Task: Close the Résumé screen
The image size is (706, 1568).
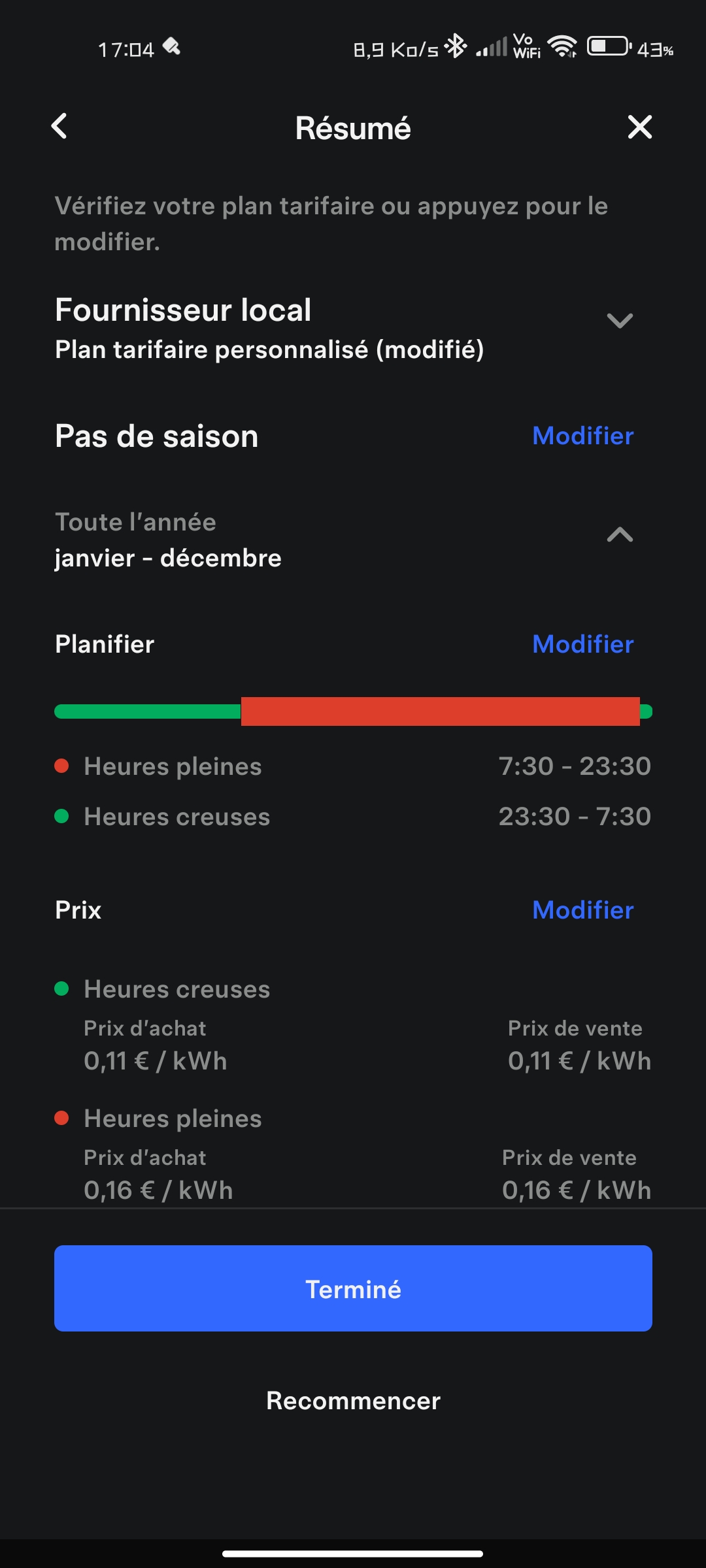Action: pos(640,127)
